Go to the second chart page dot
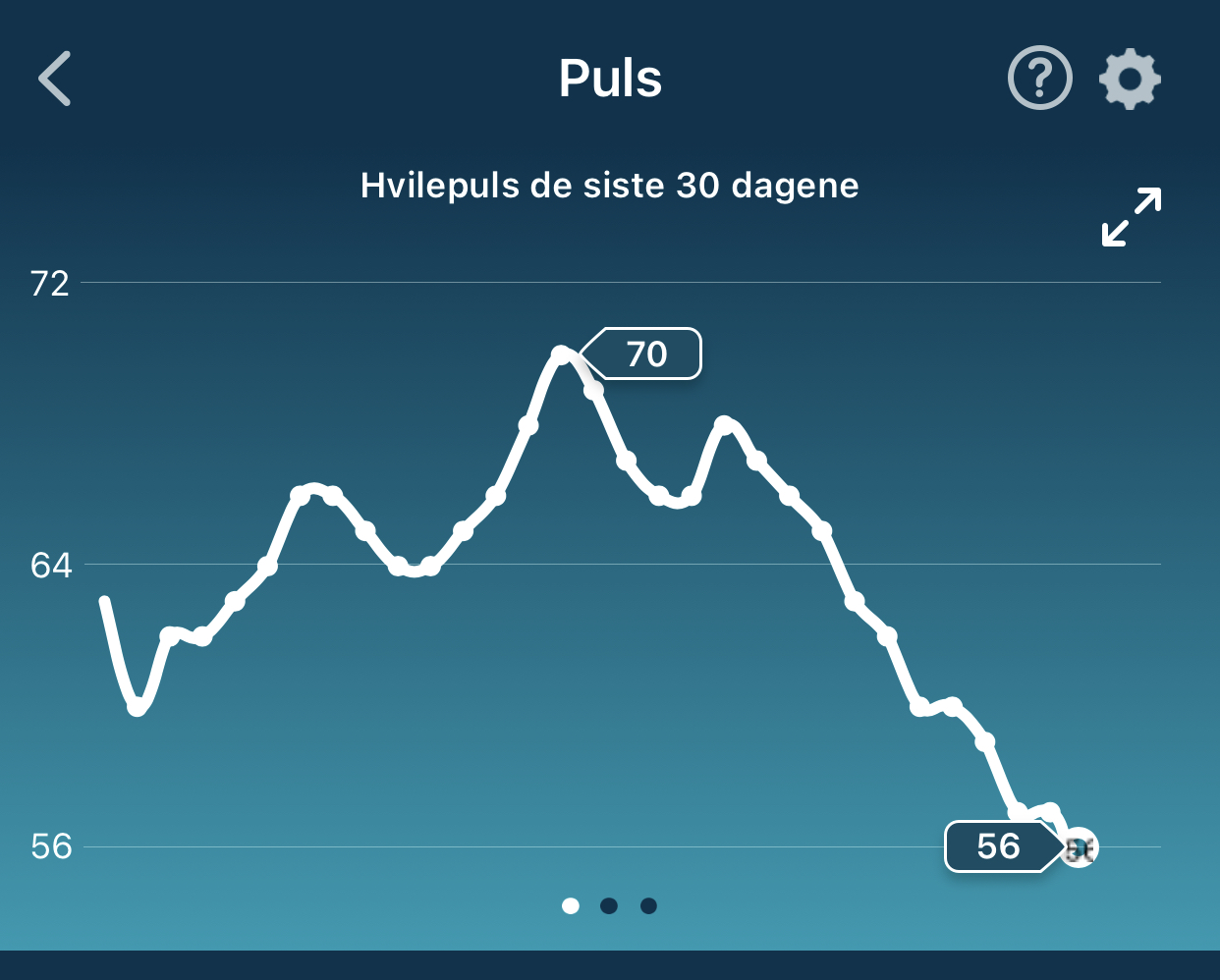Screen dimensions: 1220x980 coord(609,905)
